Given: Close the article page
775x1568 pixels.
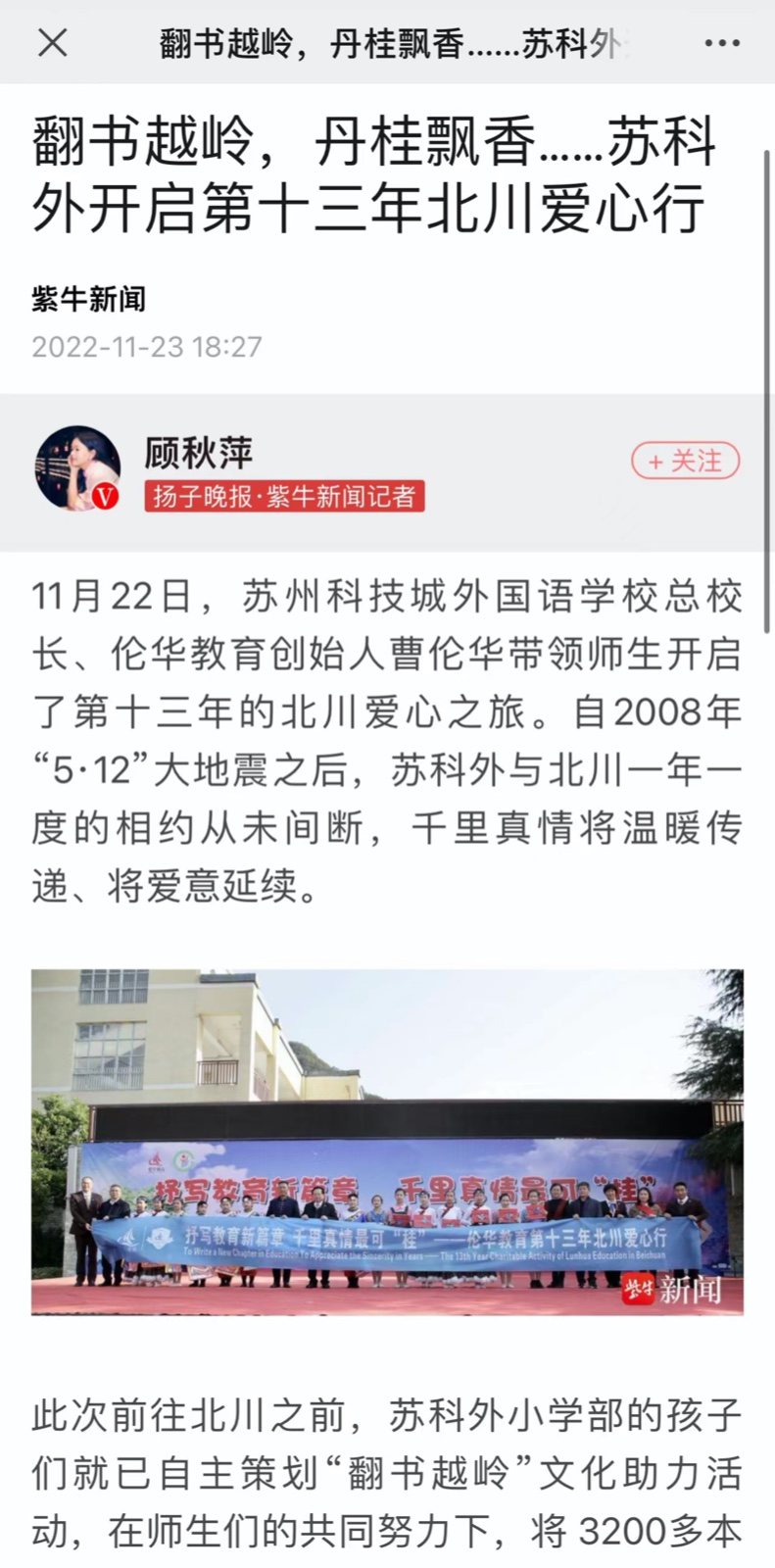Looking at the screenshot, I should pyautogui.click(x=52, y=43).
